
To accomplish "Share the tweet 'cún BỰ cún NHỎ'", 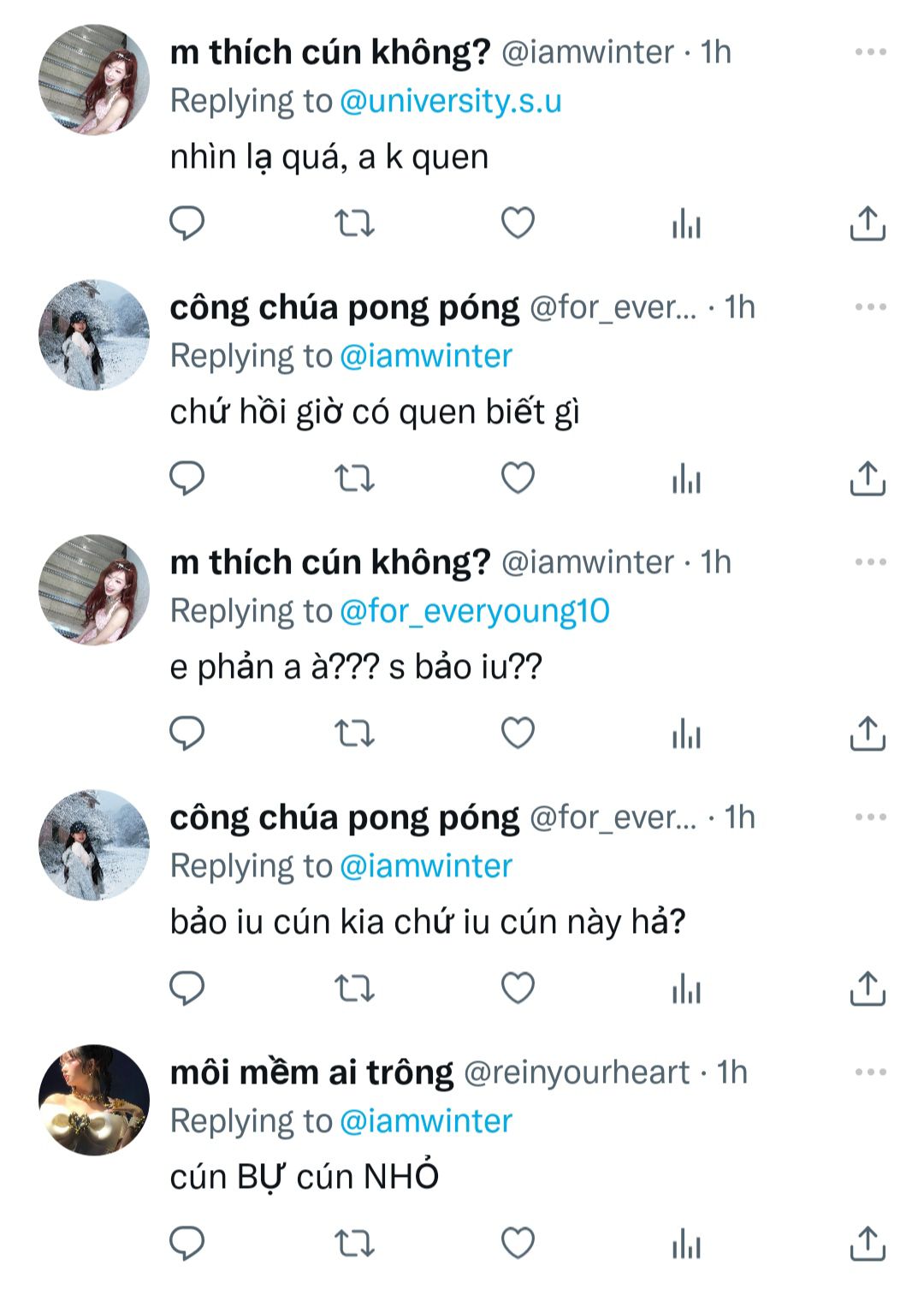I will 867,1243.
